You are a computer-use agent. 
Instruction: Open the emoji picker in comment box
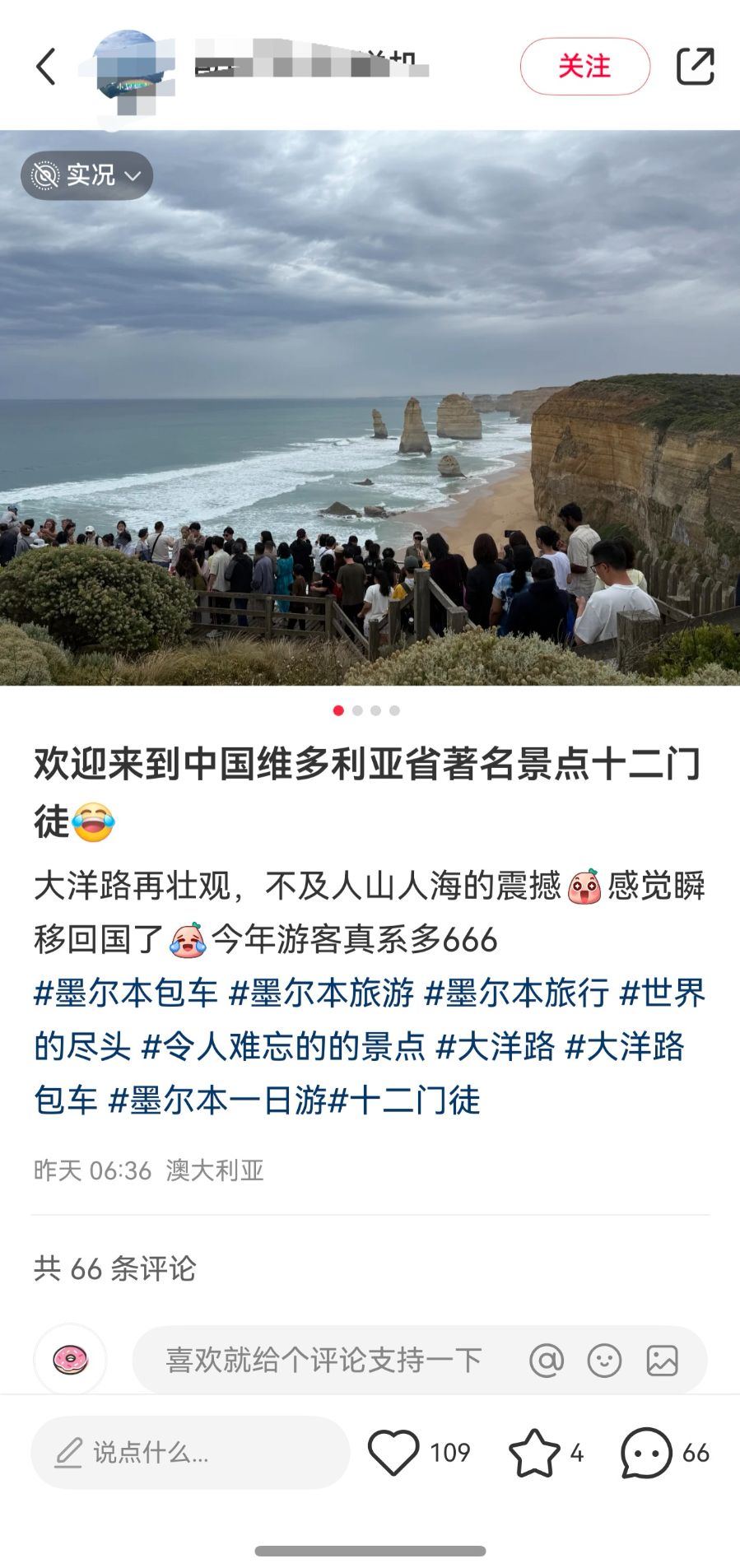[604, 1361]
